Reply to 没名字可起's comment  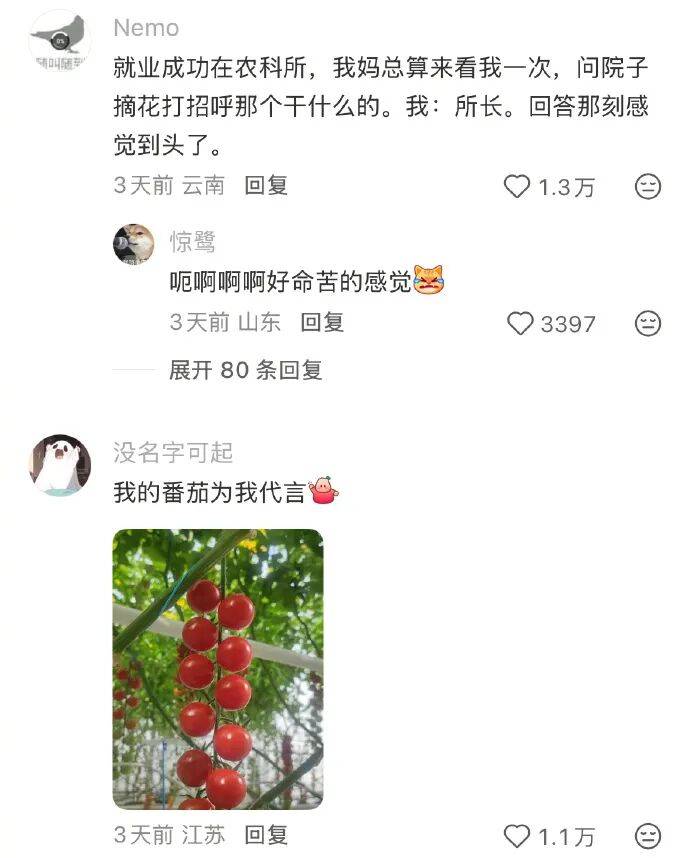266,835
